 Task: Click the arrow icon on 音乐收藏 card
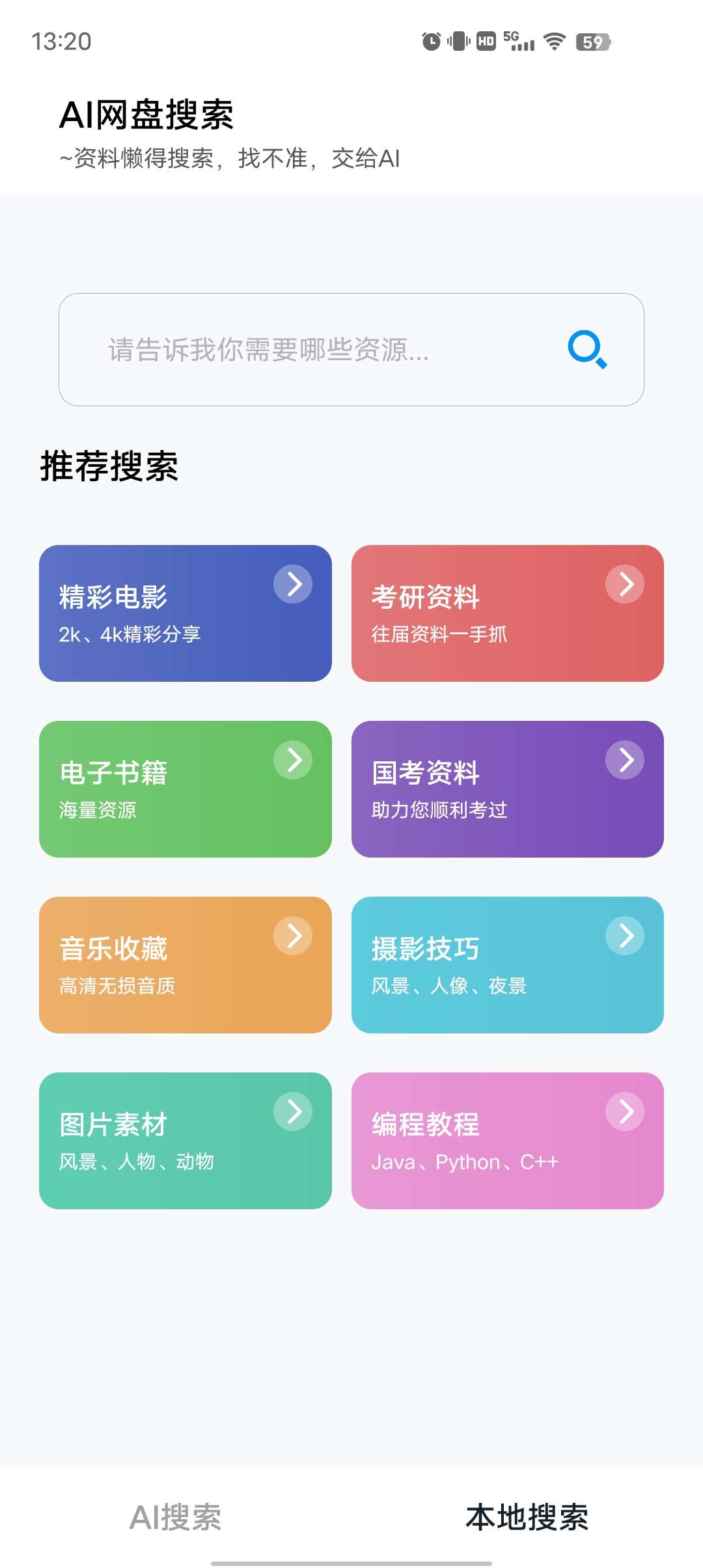pos(294,936)
